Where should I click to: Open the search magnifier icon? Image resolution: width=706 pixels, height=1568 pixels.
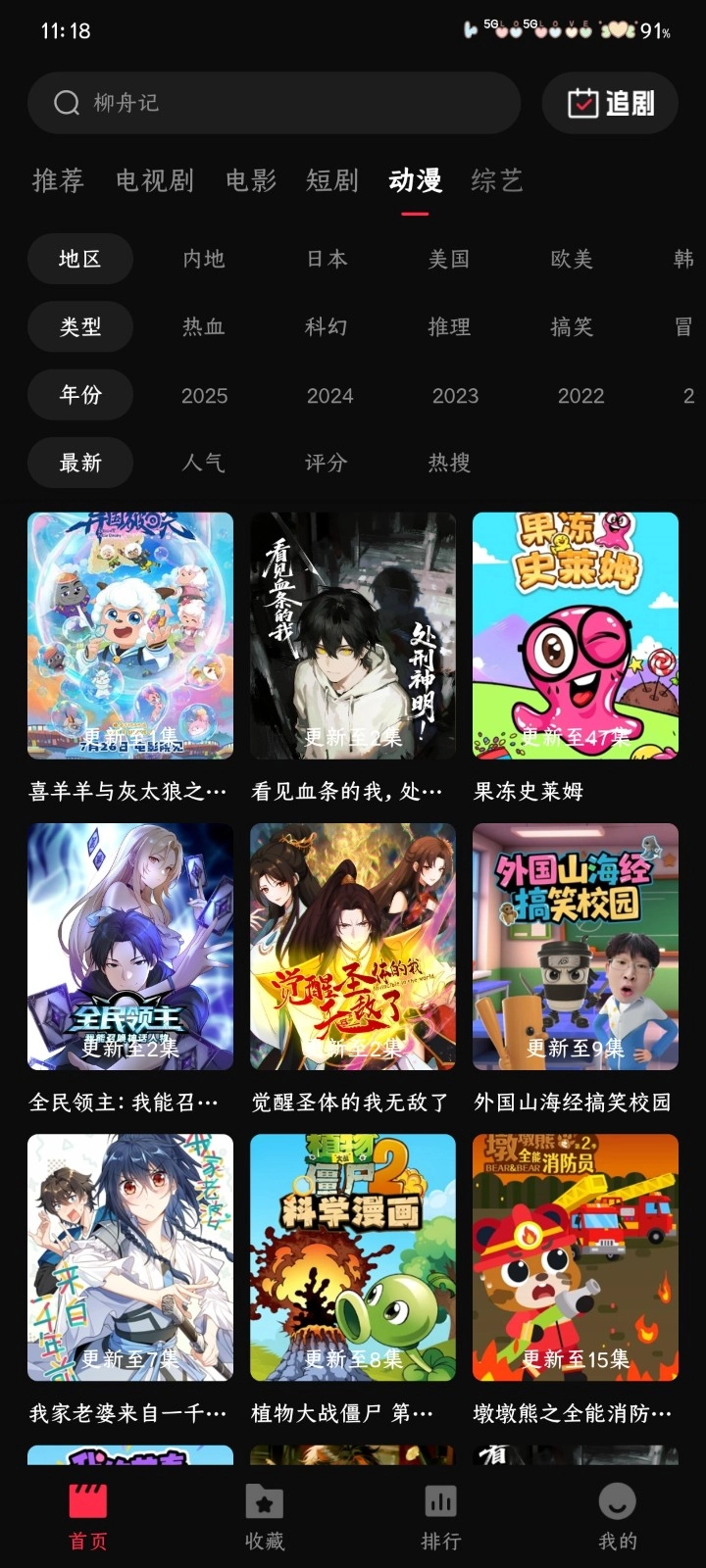65,103
